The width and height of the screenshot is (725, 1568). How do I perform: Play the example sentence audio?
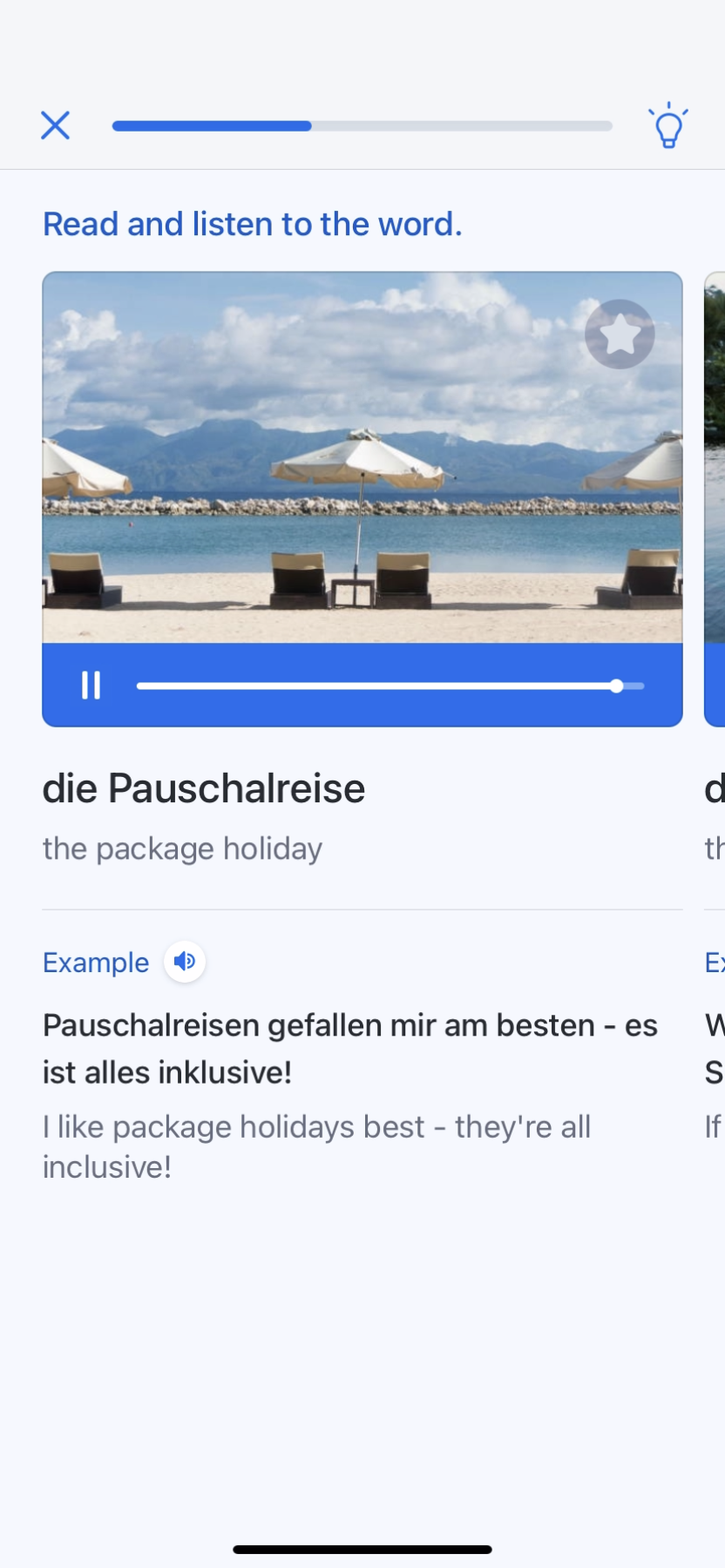click(x=185, y=962)
